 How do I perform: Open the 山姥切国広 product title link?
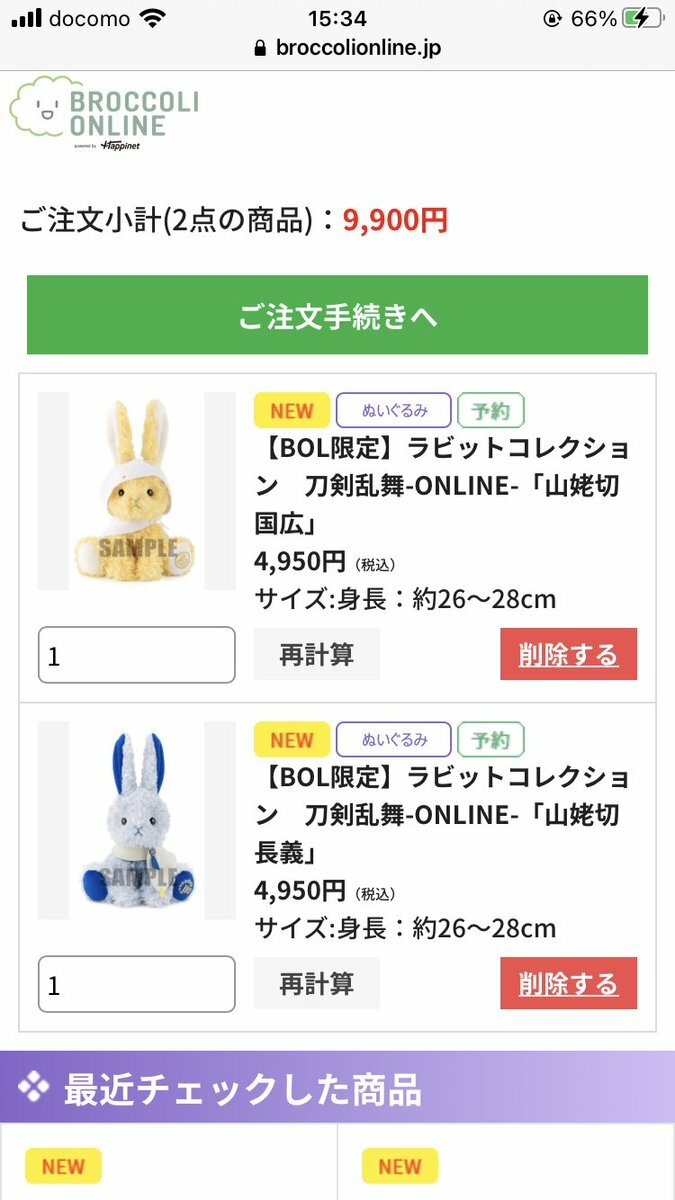tap(441, 486)
